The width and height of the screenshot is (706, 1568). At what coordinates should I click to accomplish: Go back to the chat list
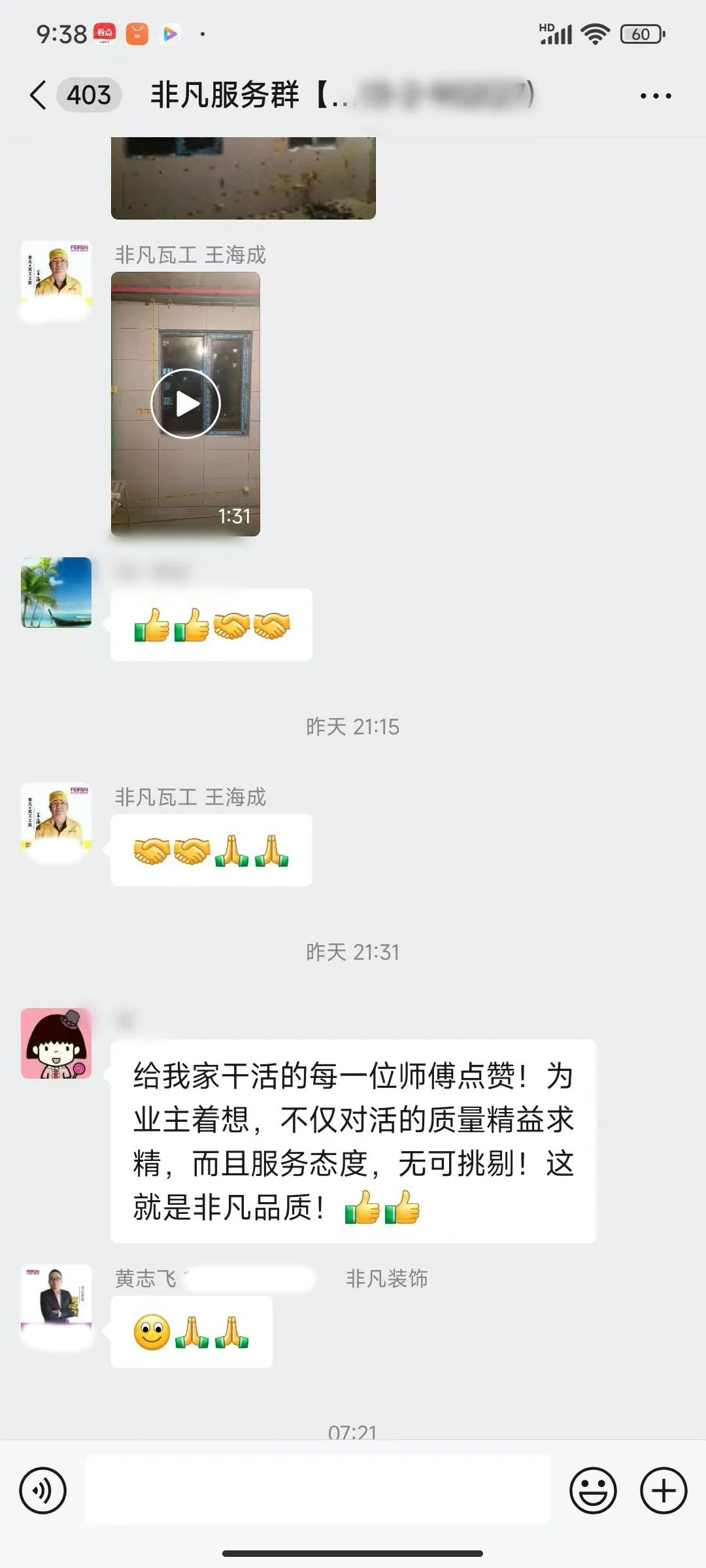tap(39, 95)
